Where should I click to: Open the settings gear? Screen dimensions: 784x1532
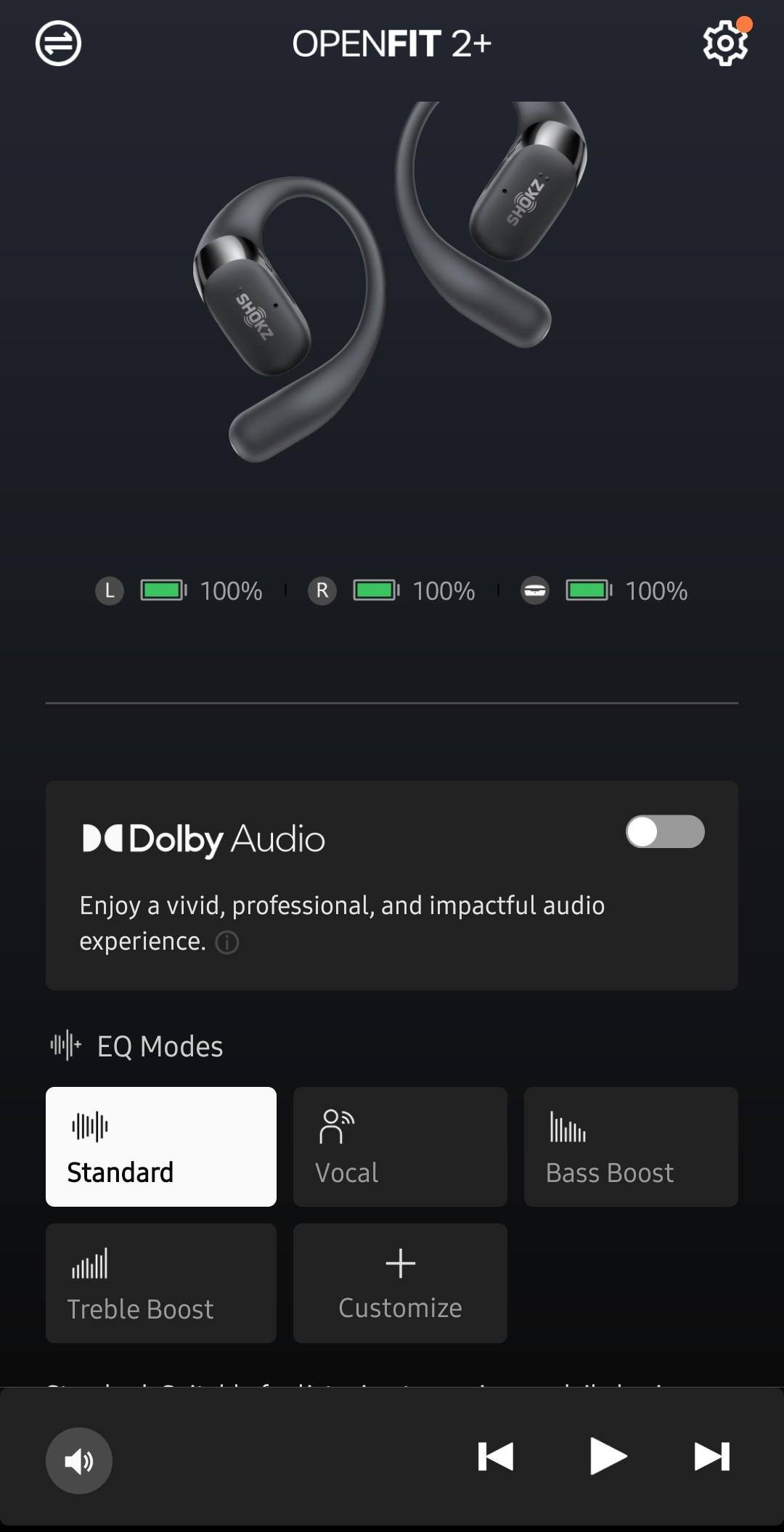click(725, 44)
